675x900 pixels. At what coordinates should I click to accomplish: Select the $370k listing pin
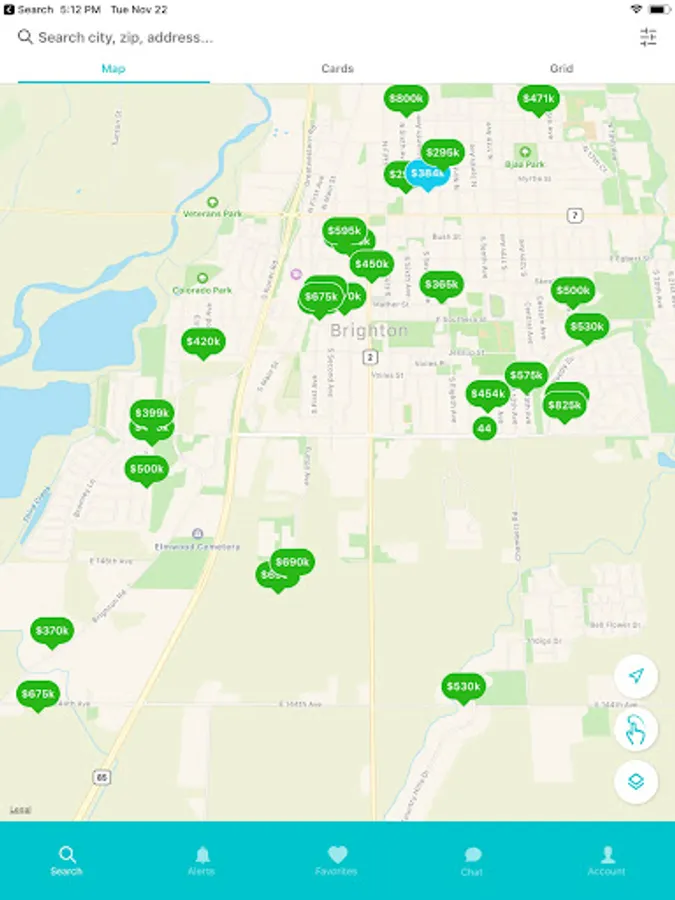52,630
